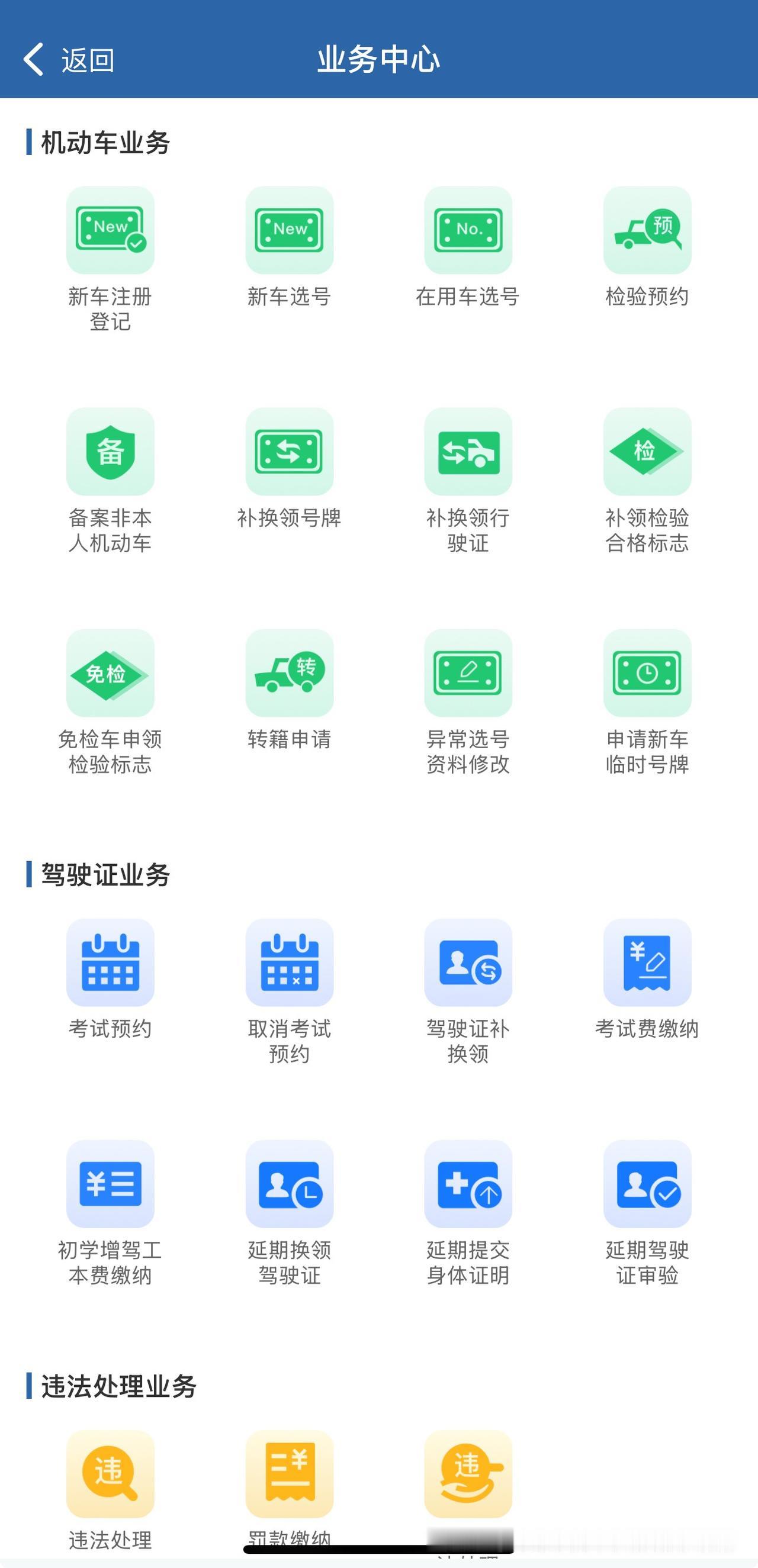The width and height of the screenshot is (758, 1568).
Task: Open 新车注册登记 service
Action: coord(110,230)
